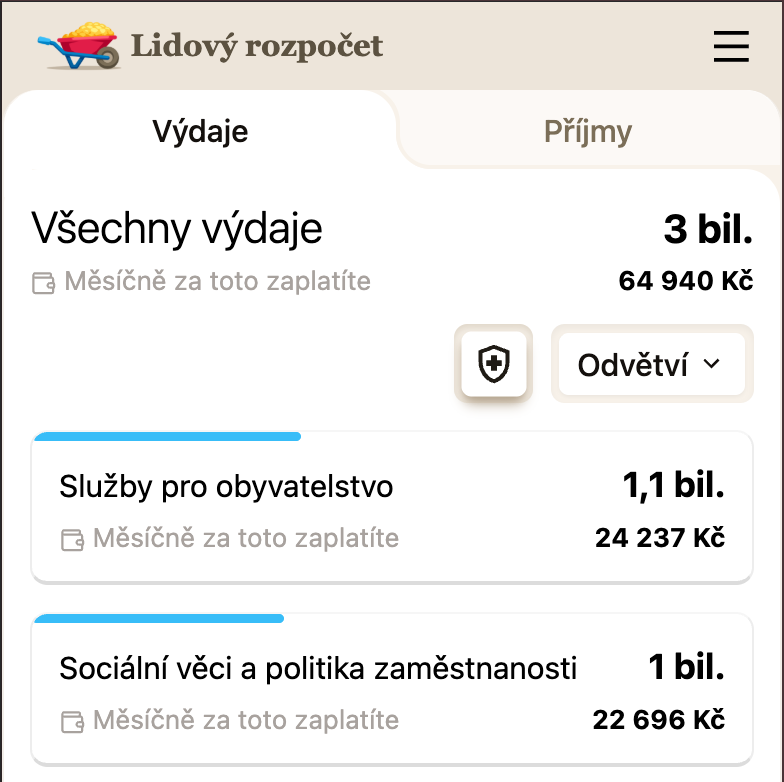Viewport: 784px width, 782px height.
Task: Tap the shield plus icon button
Action: pyautogui.click(x=493, y=364)
